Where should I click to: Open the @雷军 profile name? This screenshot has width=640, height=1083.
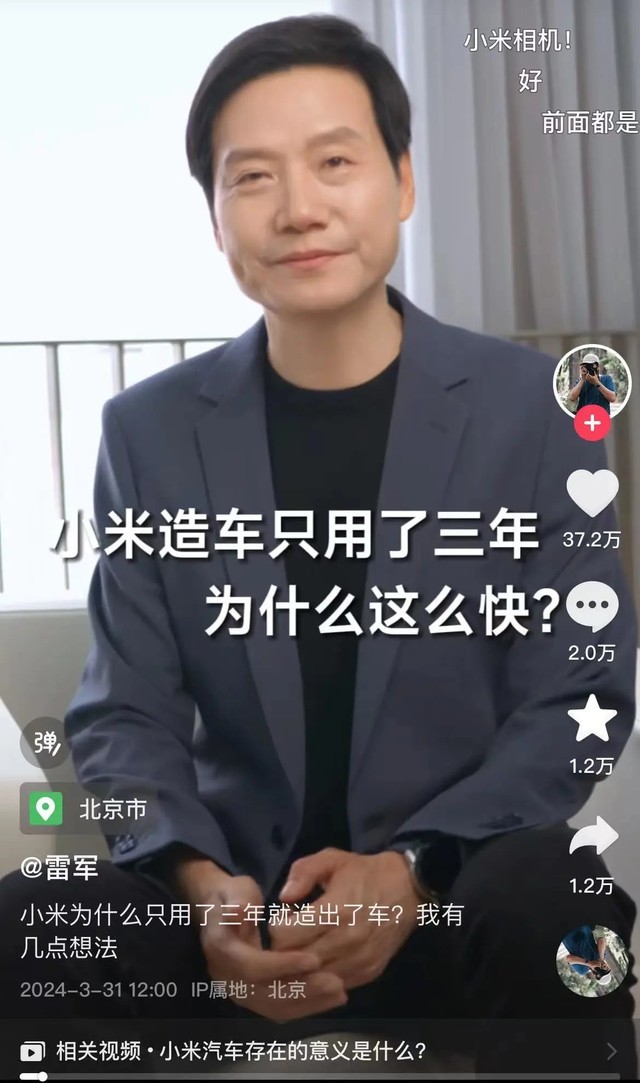(60, 868)
